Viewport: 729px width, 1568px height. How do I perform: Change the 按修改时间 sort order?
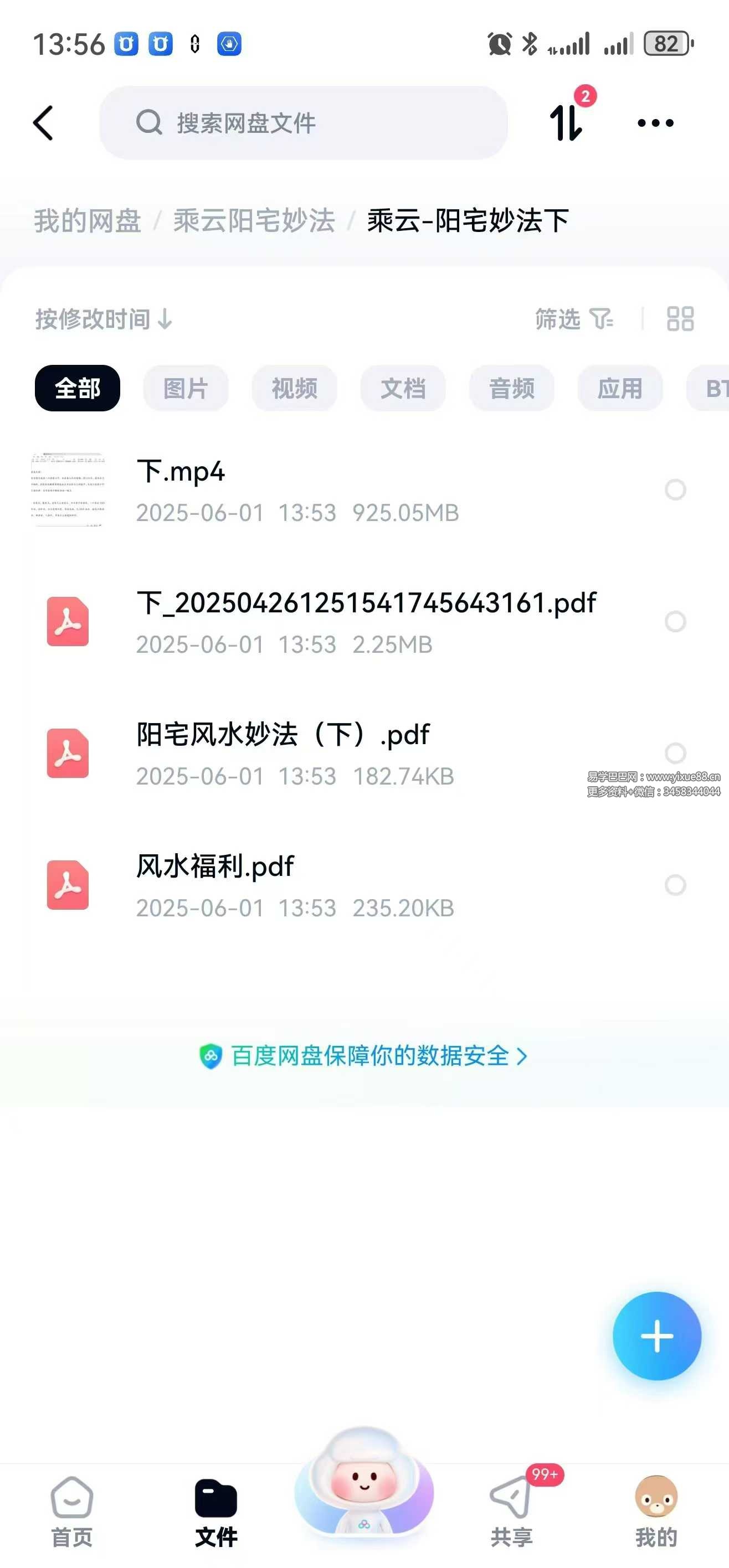click(x=104, y=319)
